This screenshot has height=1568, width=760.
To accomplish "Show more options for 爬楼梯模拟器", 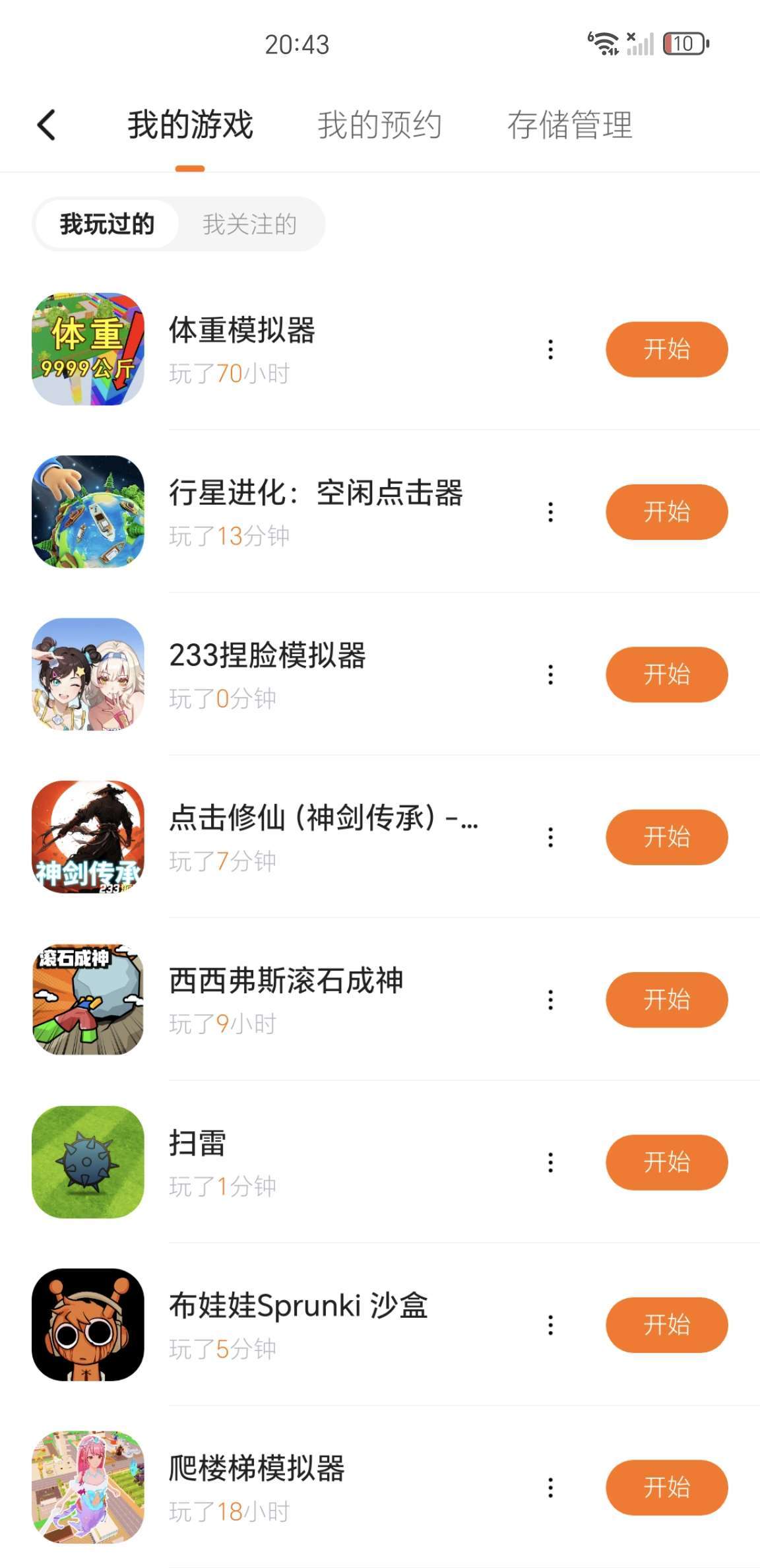I will (x=550, y=1487).
